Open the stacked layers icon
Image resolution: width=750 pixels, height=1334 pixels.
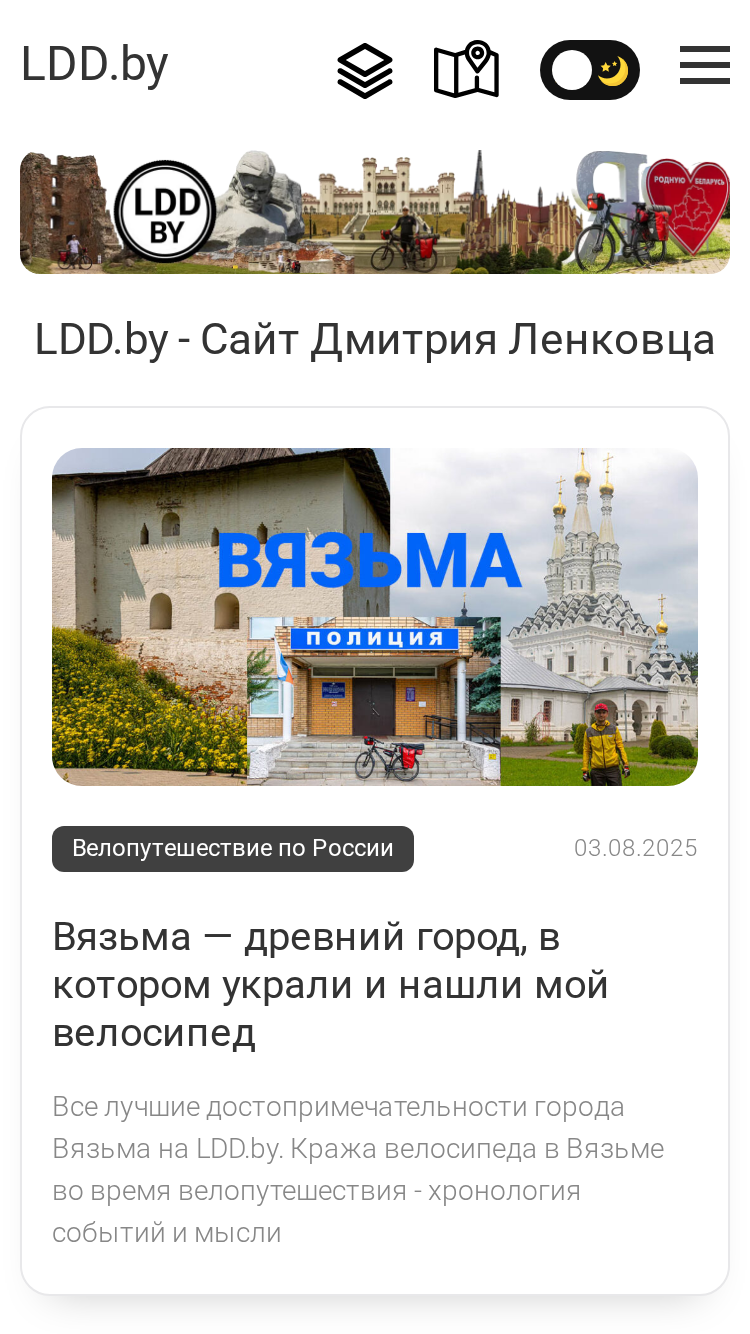coord(365,71)
